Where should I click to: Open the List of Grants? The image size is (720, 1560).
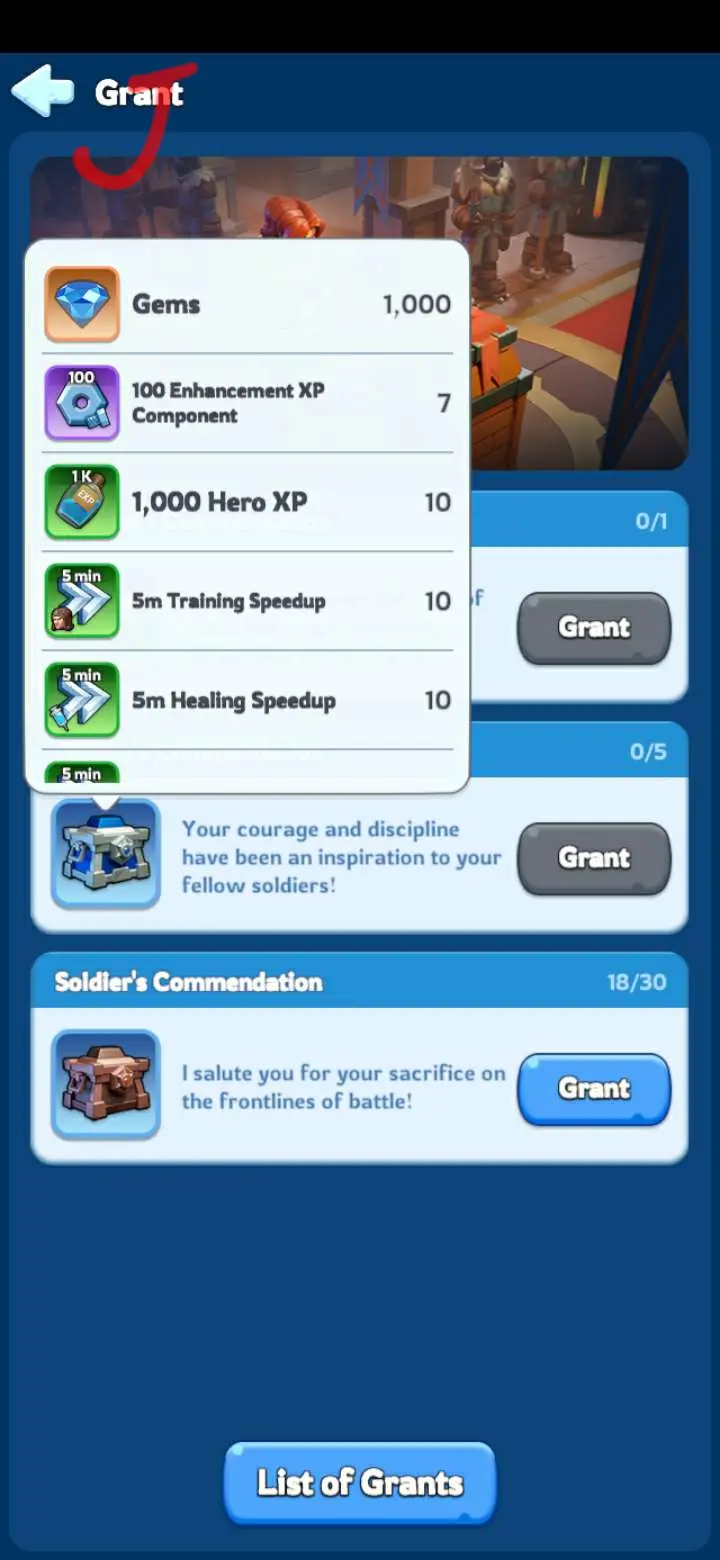click(360, 1483)
